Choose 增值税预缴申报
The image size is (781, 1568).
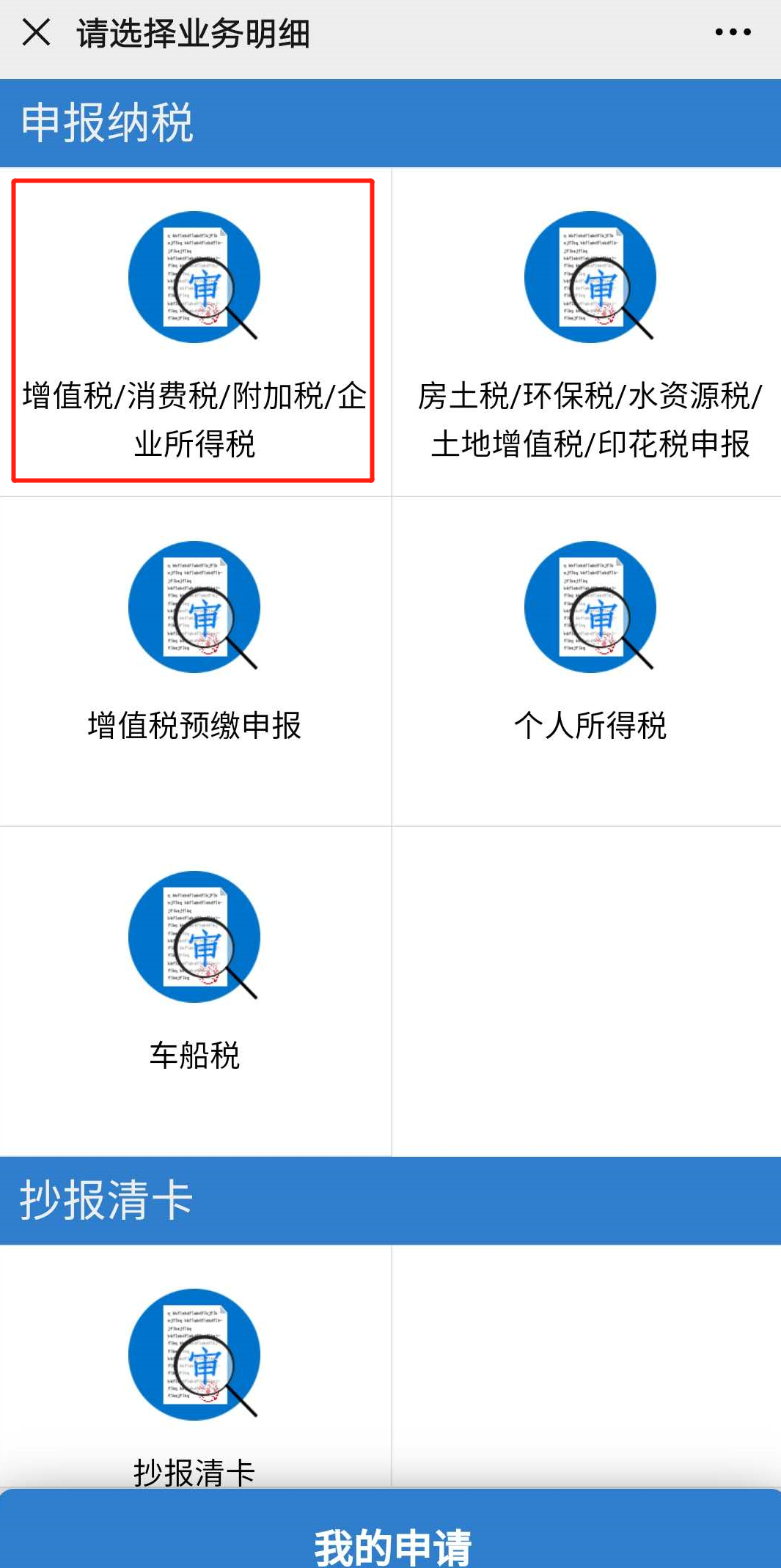194,661
